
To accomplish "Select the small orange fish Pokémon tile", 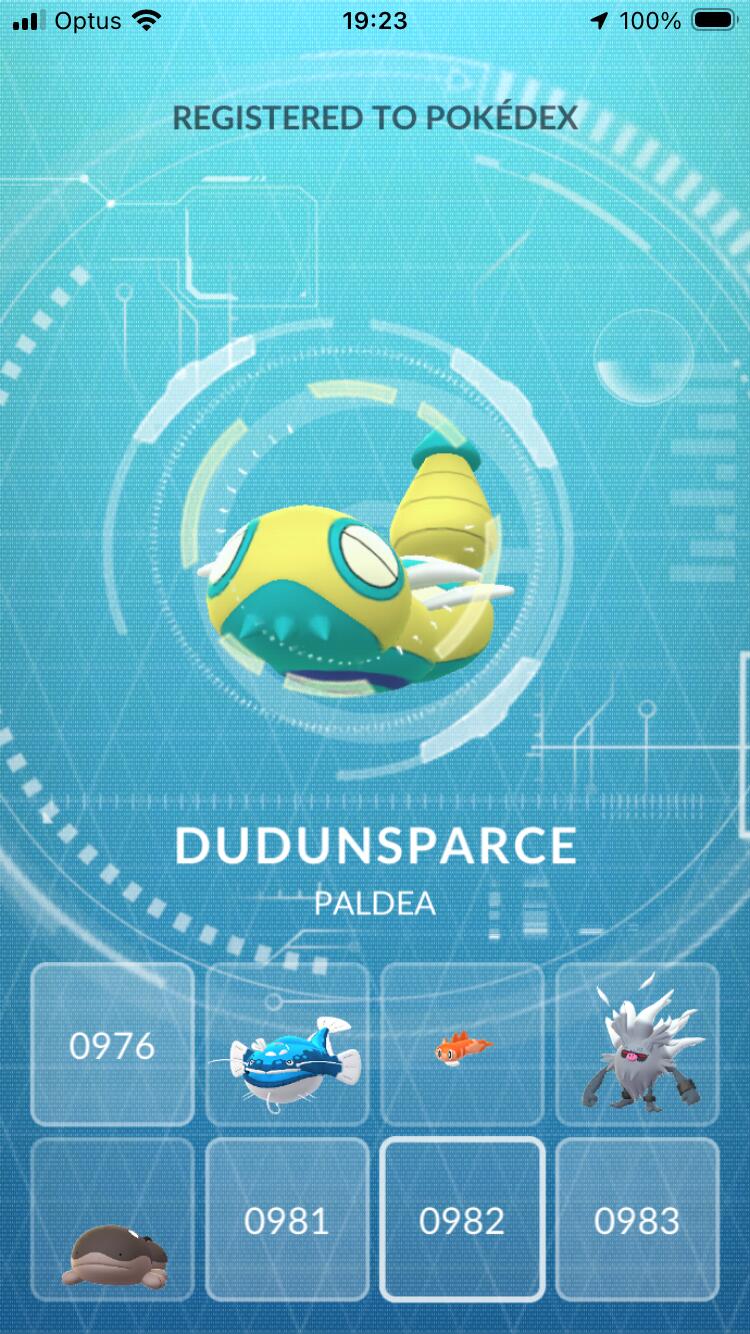I will pyautogui.click(x=462, y=1045).
